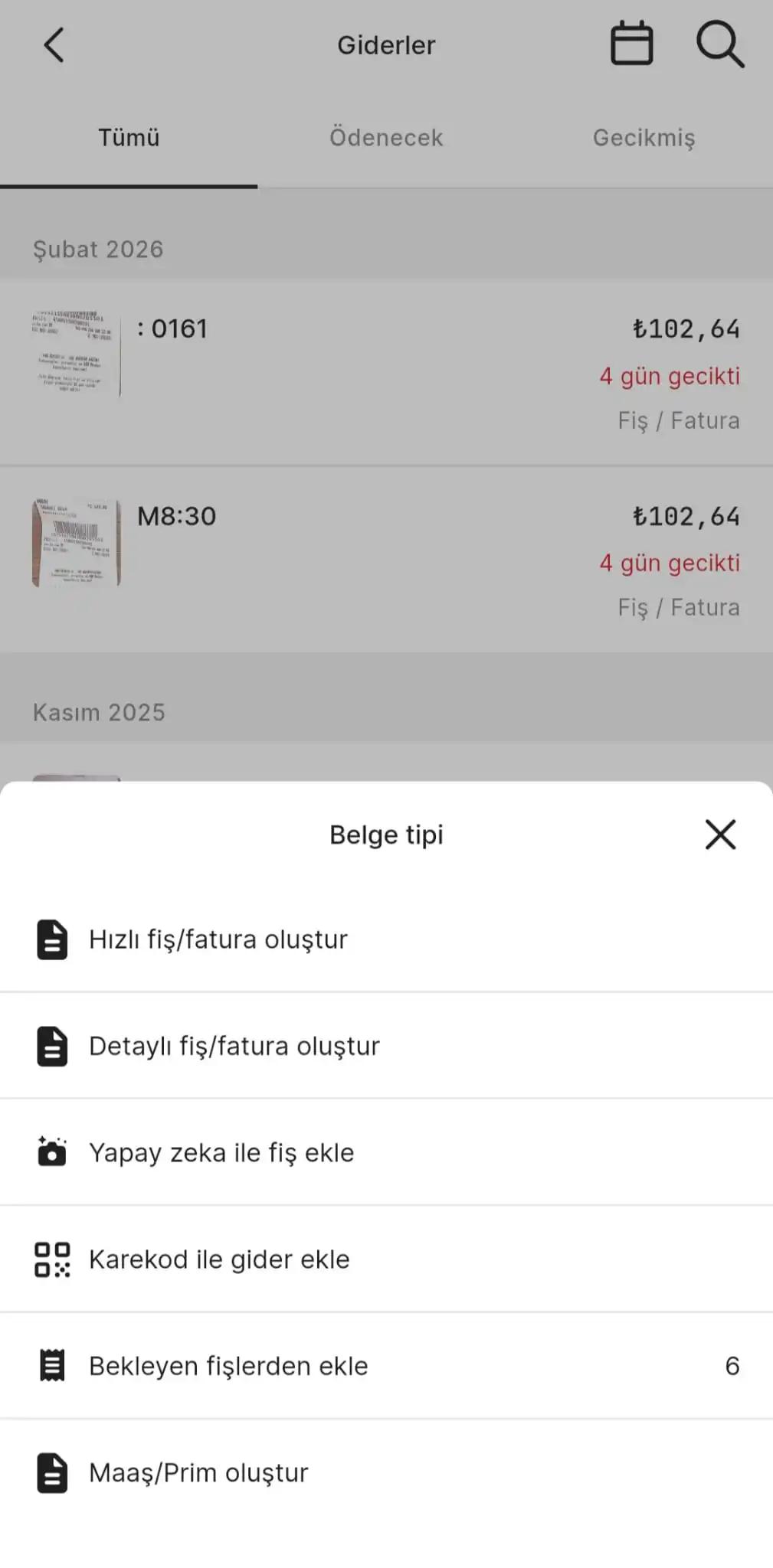Image resolution: width=773 pixels, height=1568 pixels.
Task: Select the document icon for Maaş/Prim oluştur
Action: 51,1472
